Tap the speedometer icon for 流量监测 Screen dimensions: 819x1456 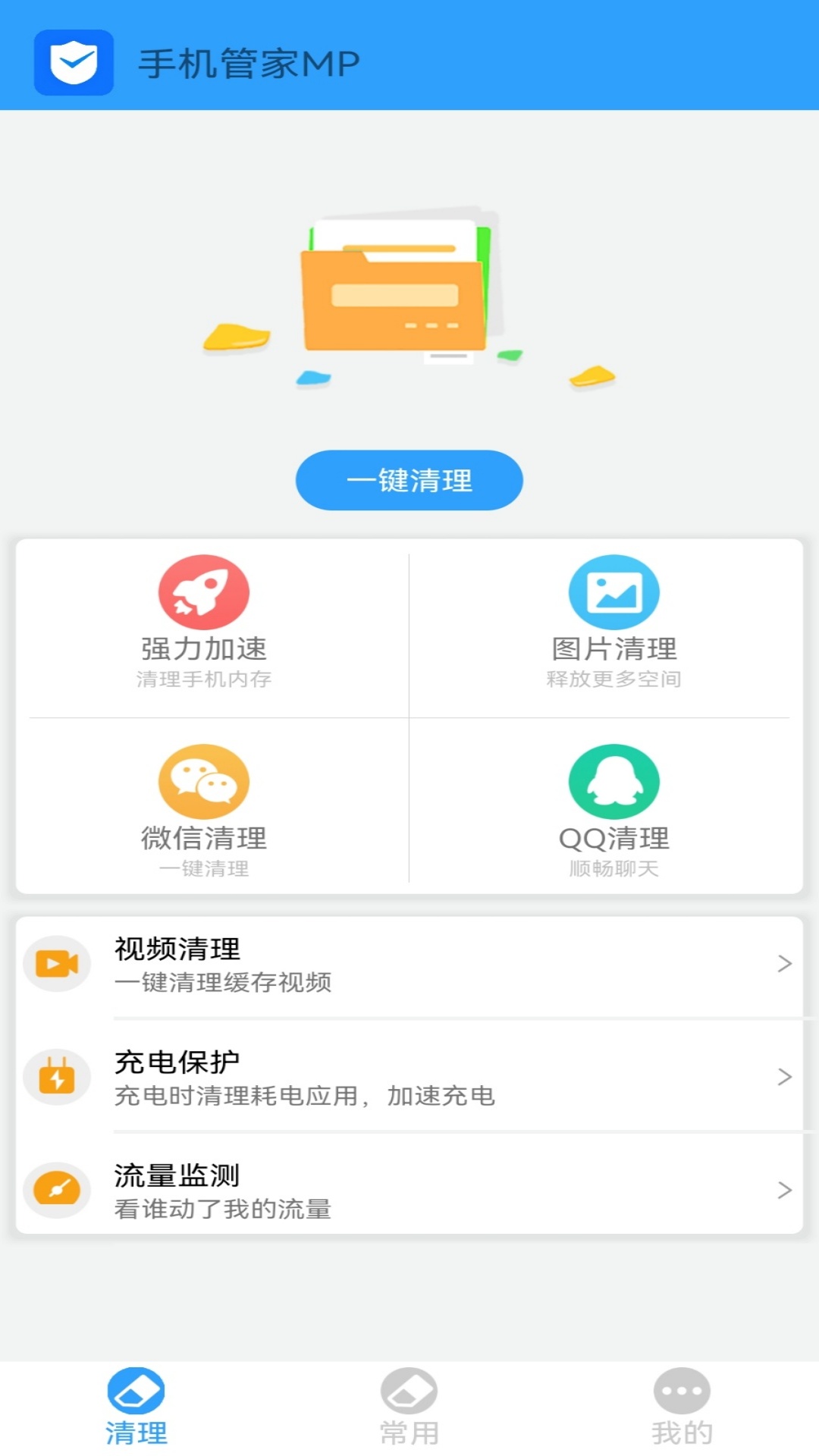pyautogui.click(x=58, y=1191)
